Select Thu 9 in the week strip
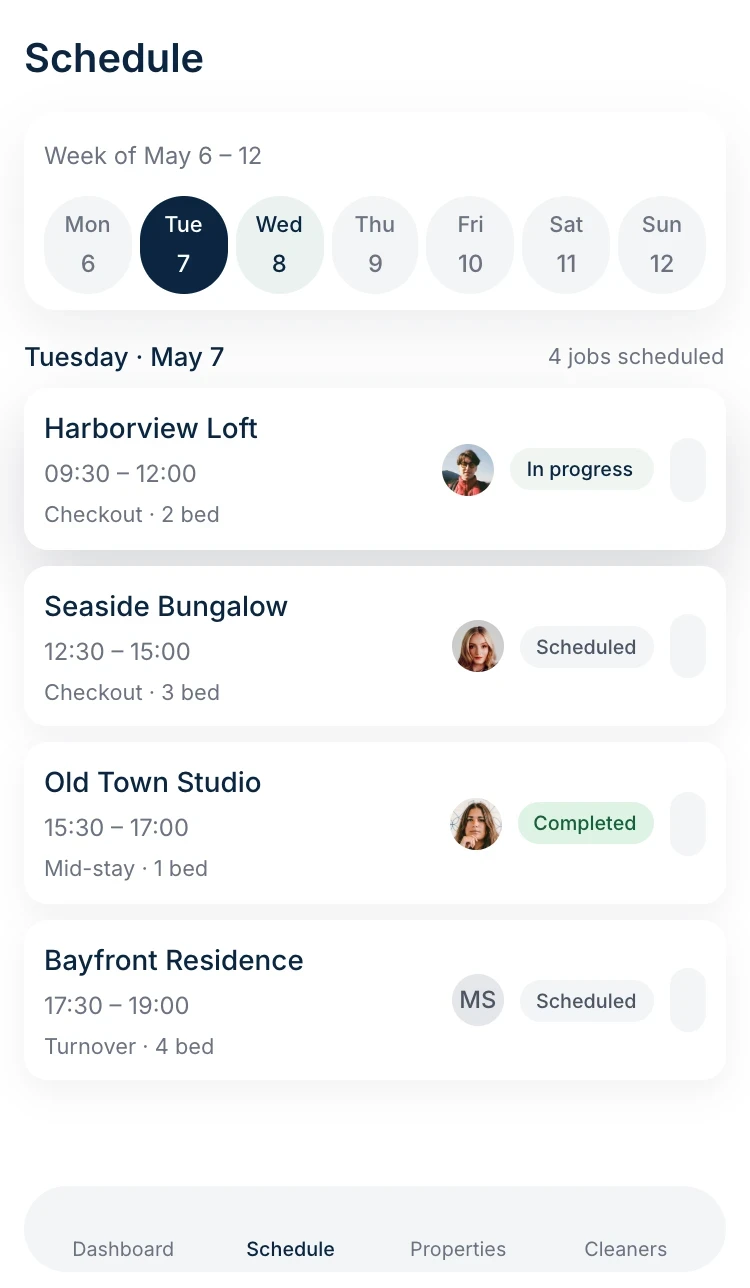Screen dimensions: 750x1288 pyautogui.click(x=375, y=244)
